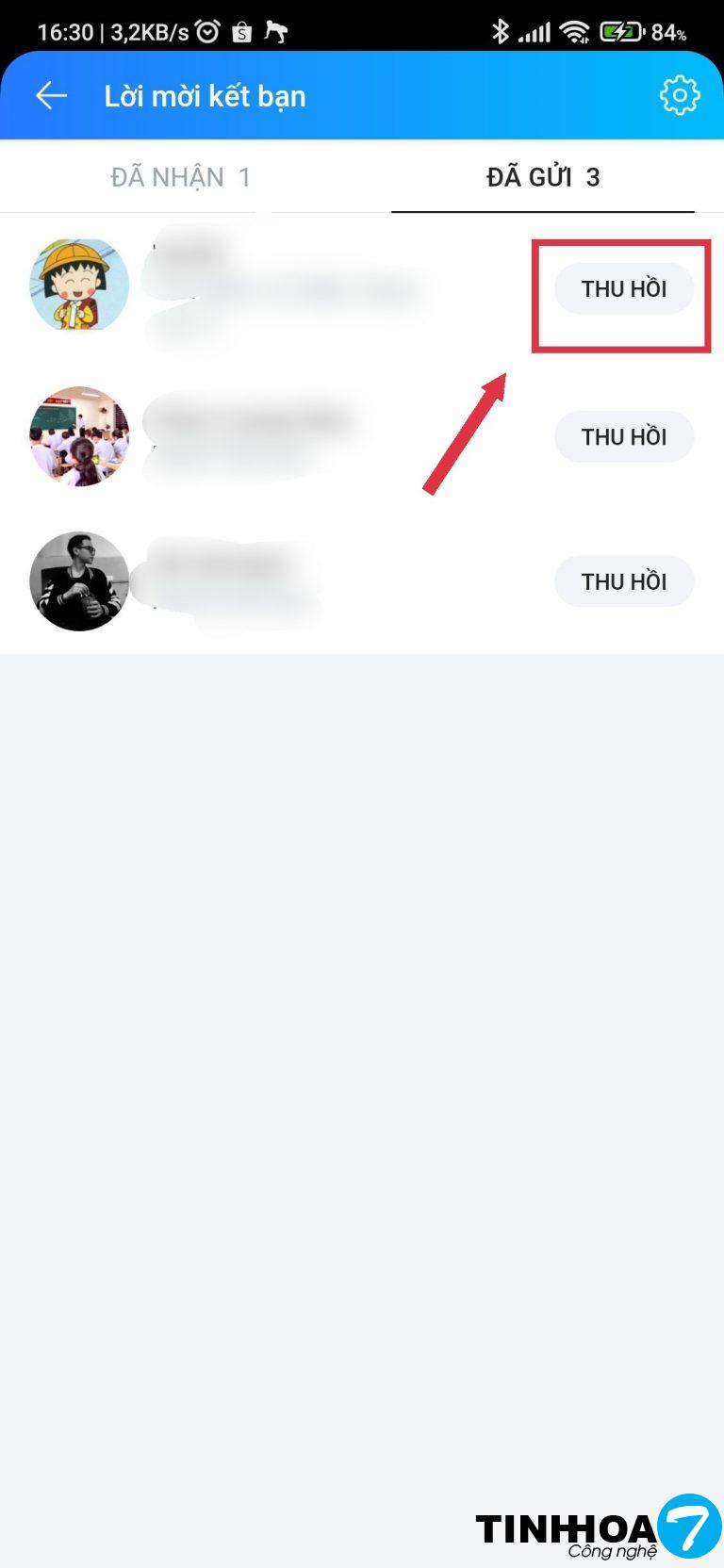The image size is (724, 1568).
Task: Open the profile with the black-and-white avatar
Action: (79, 581)
